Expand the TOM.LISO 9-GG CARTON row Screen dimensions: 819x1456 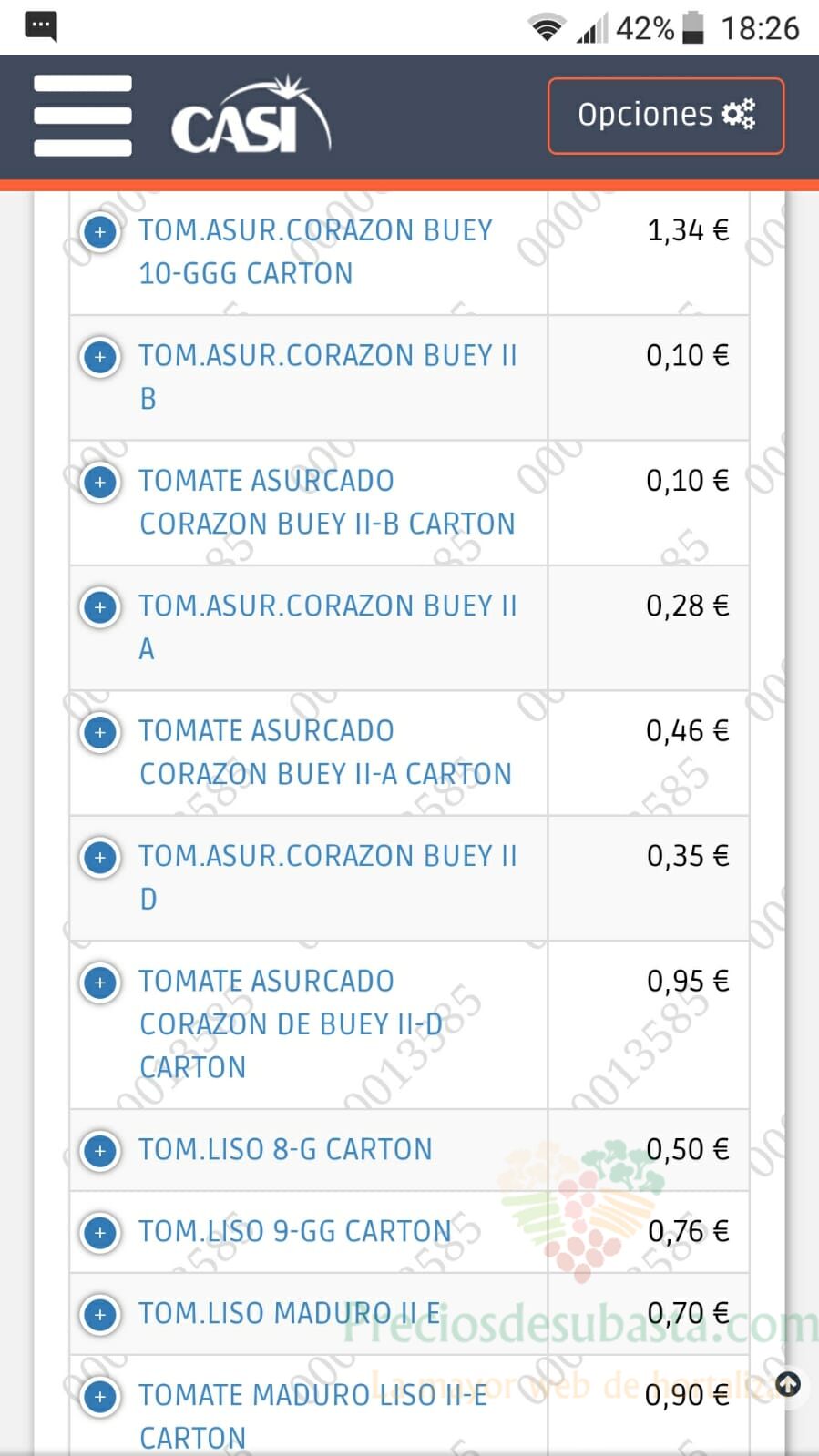[100, 1233]
